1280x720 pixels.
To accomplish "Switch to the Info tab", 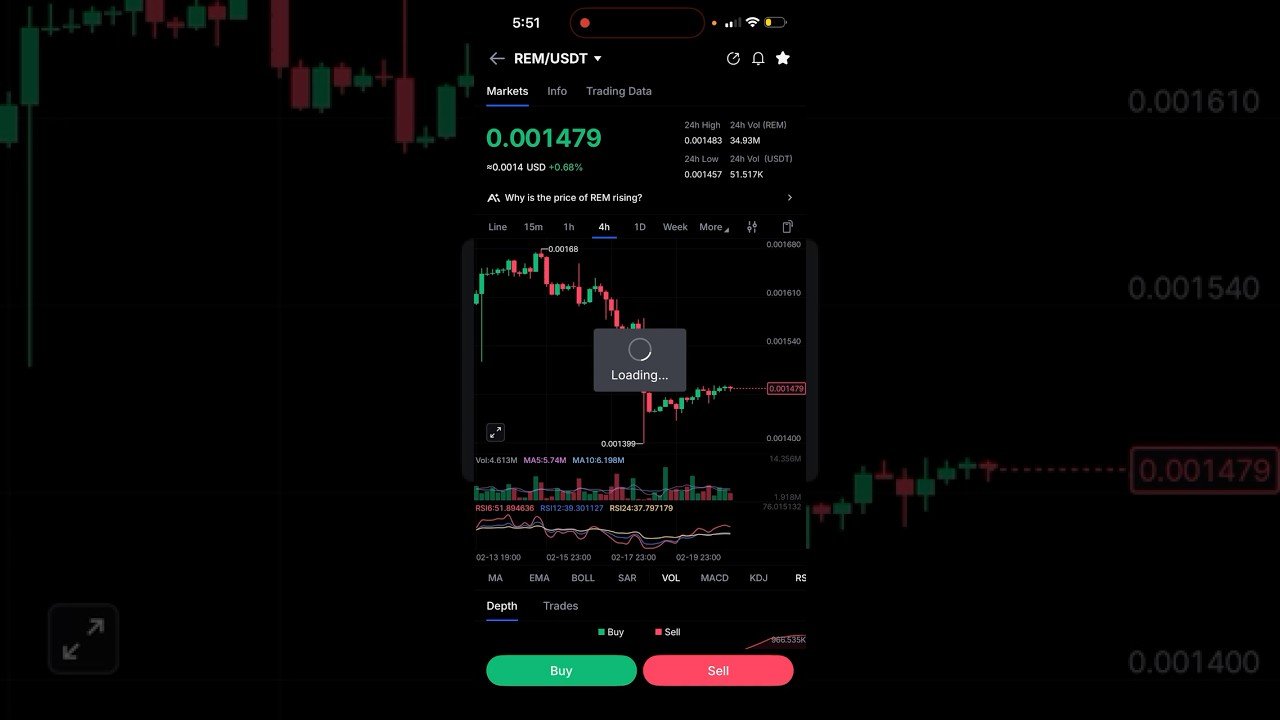I will point(557,91).
